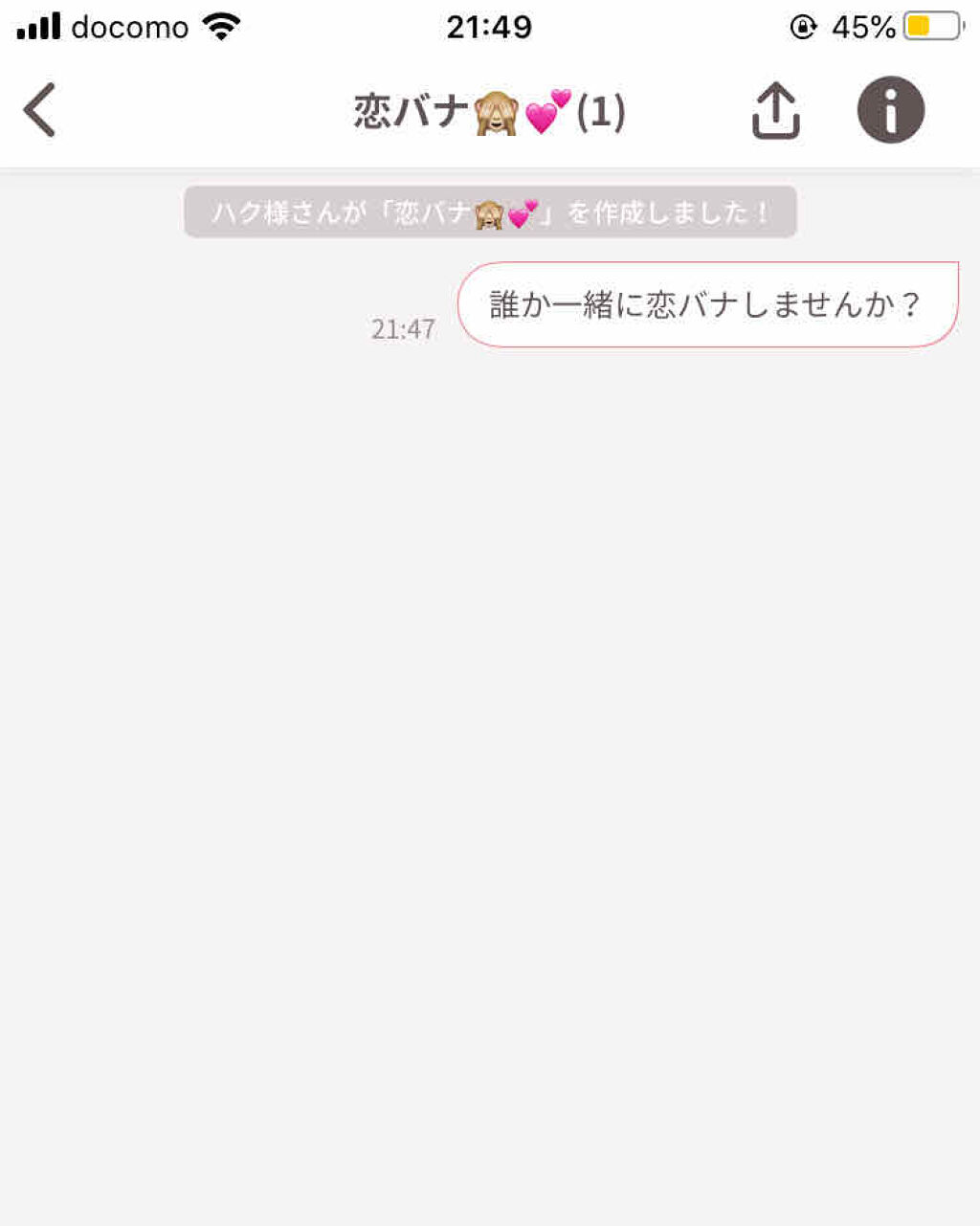Select the 21:47 timestamp next to the message
Viewport: 980px width, 1226px height.
pos(403,328)
